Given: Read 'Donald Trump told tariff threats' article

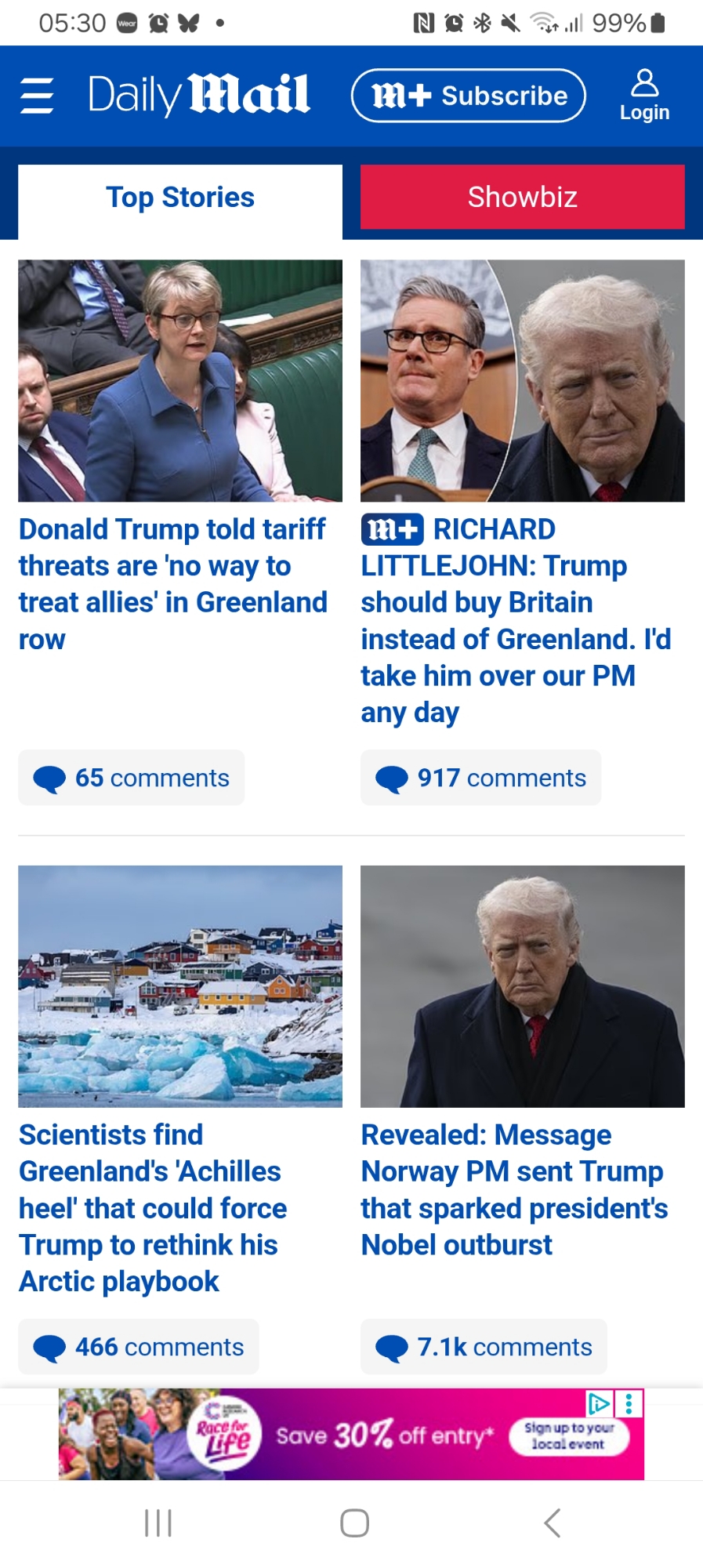Looking at the screenshot, I should (x=172, y=583).
